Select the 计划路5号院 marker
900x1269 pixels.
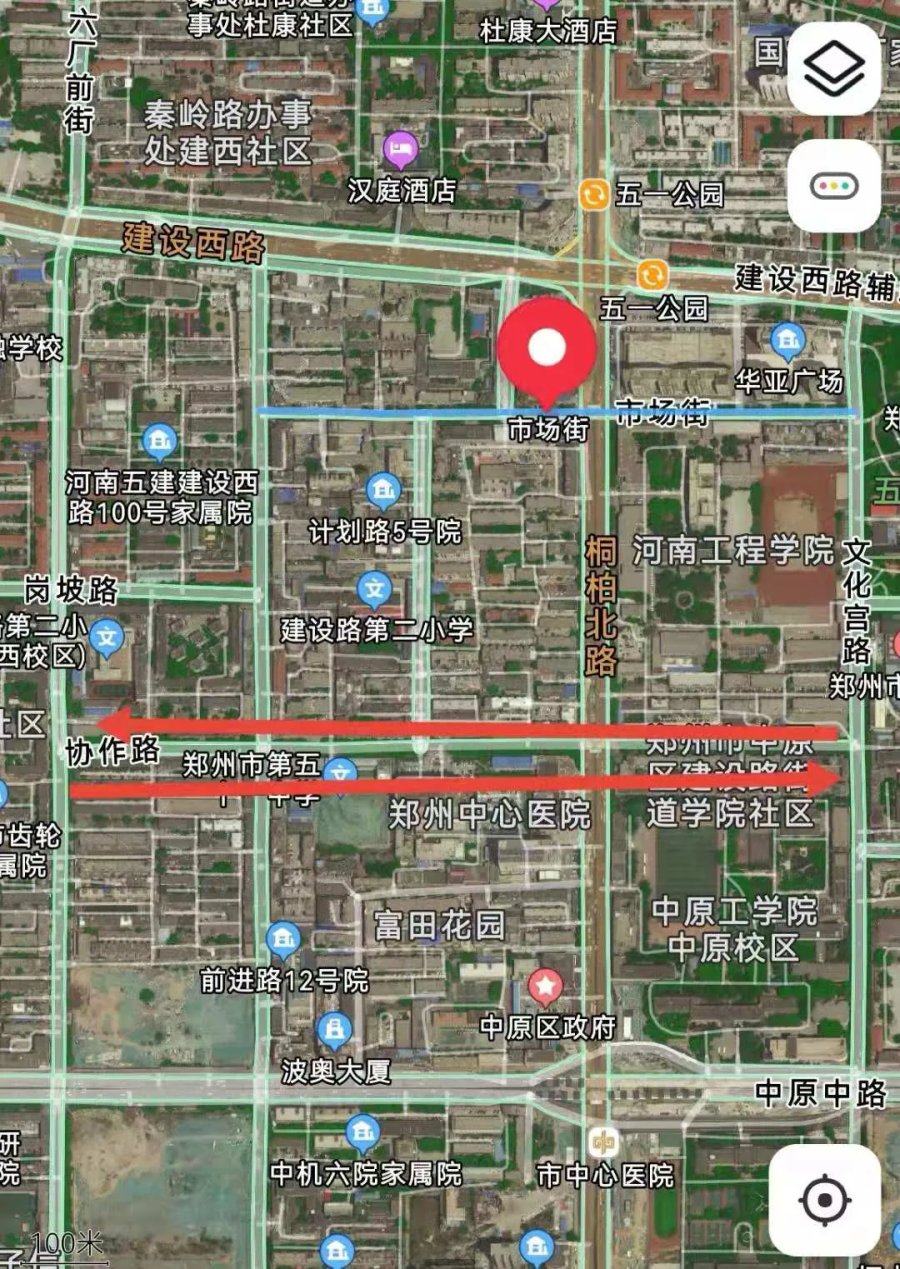tap(383, 490)
